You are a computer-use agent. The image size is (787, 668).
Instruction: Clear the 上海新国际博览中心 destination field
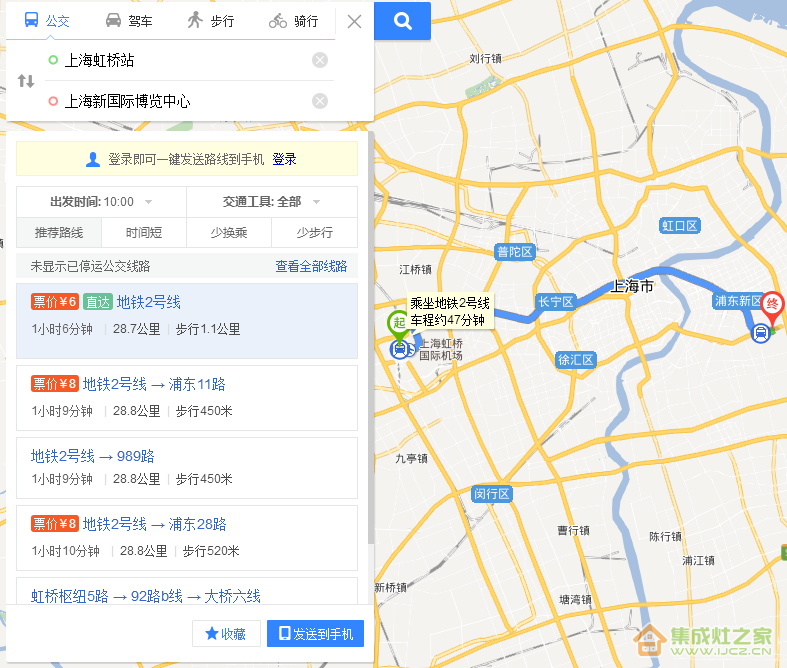320,101
